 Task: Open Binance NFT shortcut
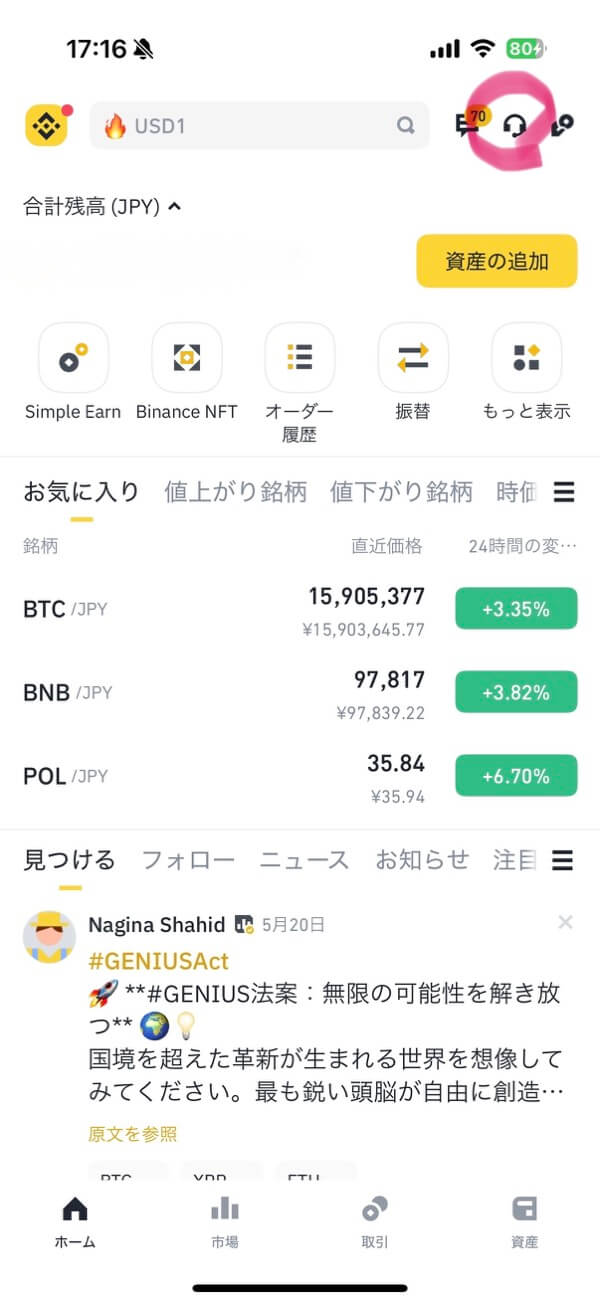pos(186,357)
